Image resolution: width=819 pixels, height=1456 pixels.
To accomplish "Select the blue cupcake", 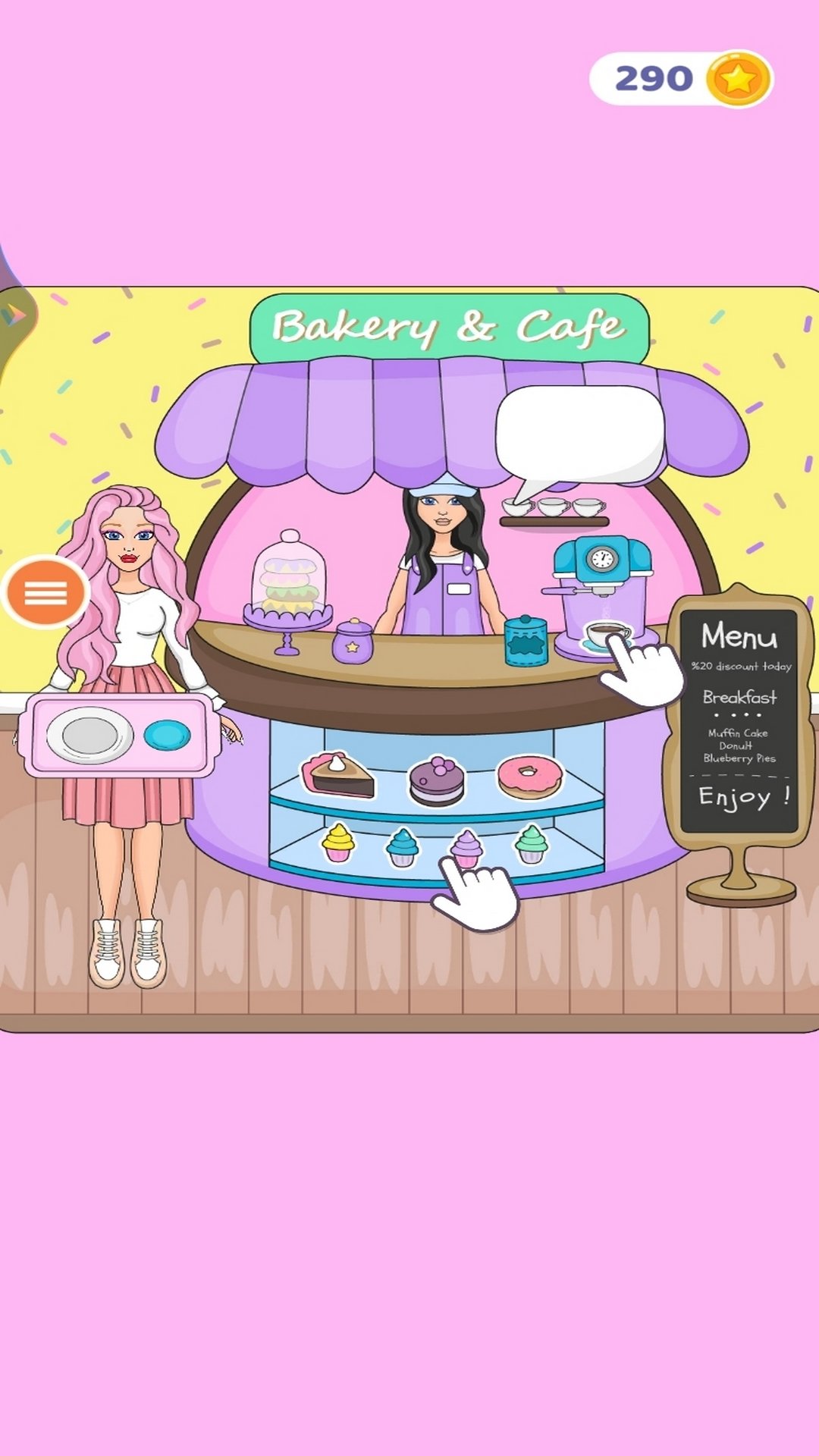I will tap(403, 846).
